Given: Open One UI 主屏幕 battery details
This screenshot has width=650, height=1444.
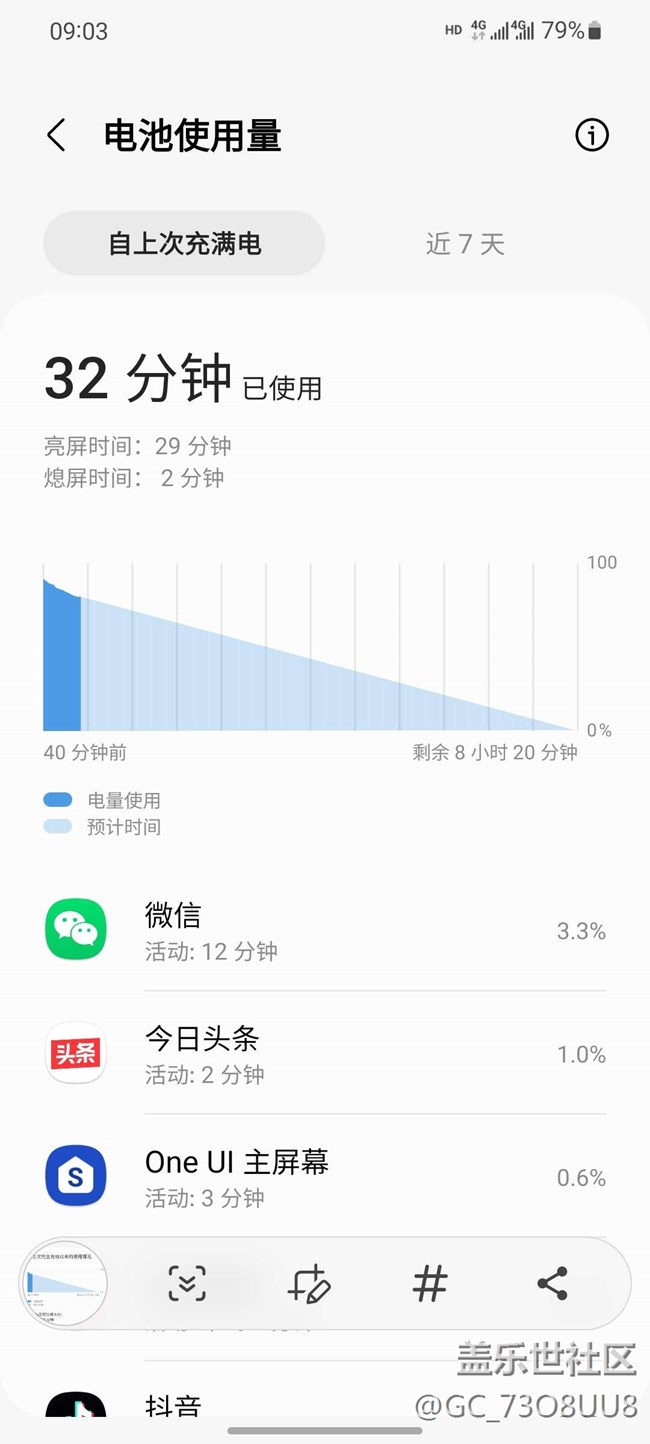Looking at the screenshot, I should tap(325, 1177).
